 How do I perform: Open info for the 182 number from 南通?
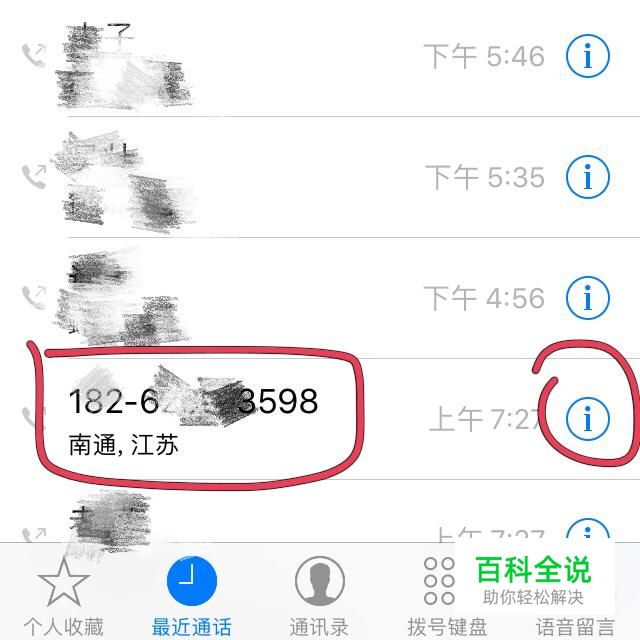pyautogui.click(x=587, y=419)
